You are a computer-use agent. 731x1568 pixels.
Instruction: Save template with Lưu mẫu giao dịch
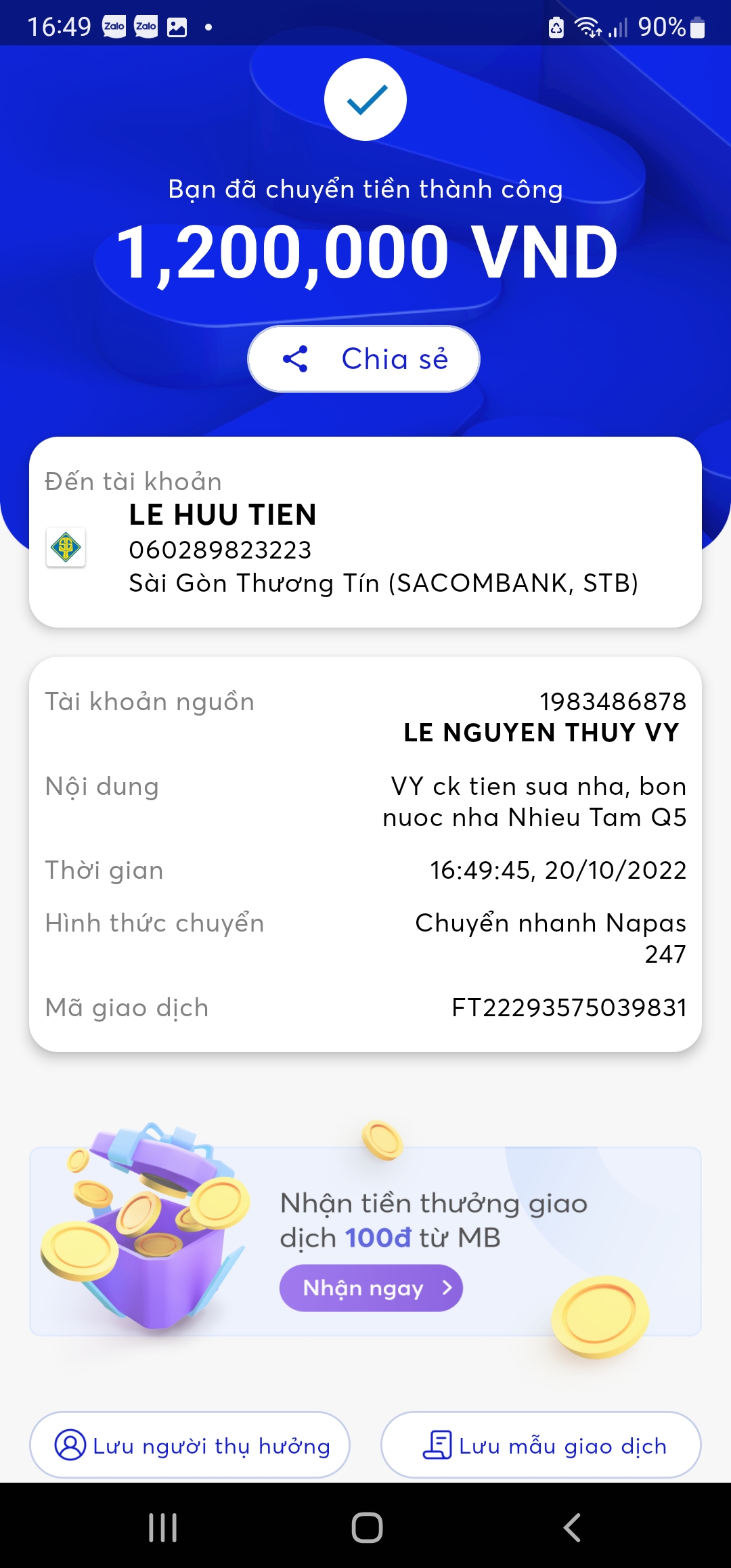tap(541, 1445)
